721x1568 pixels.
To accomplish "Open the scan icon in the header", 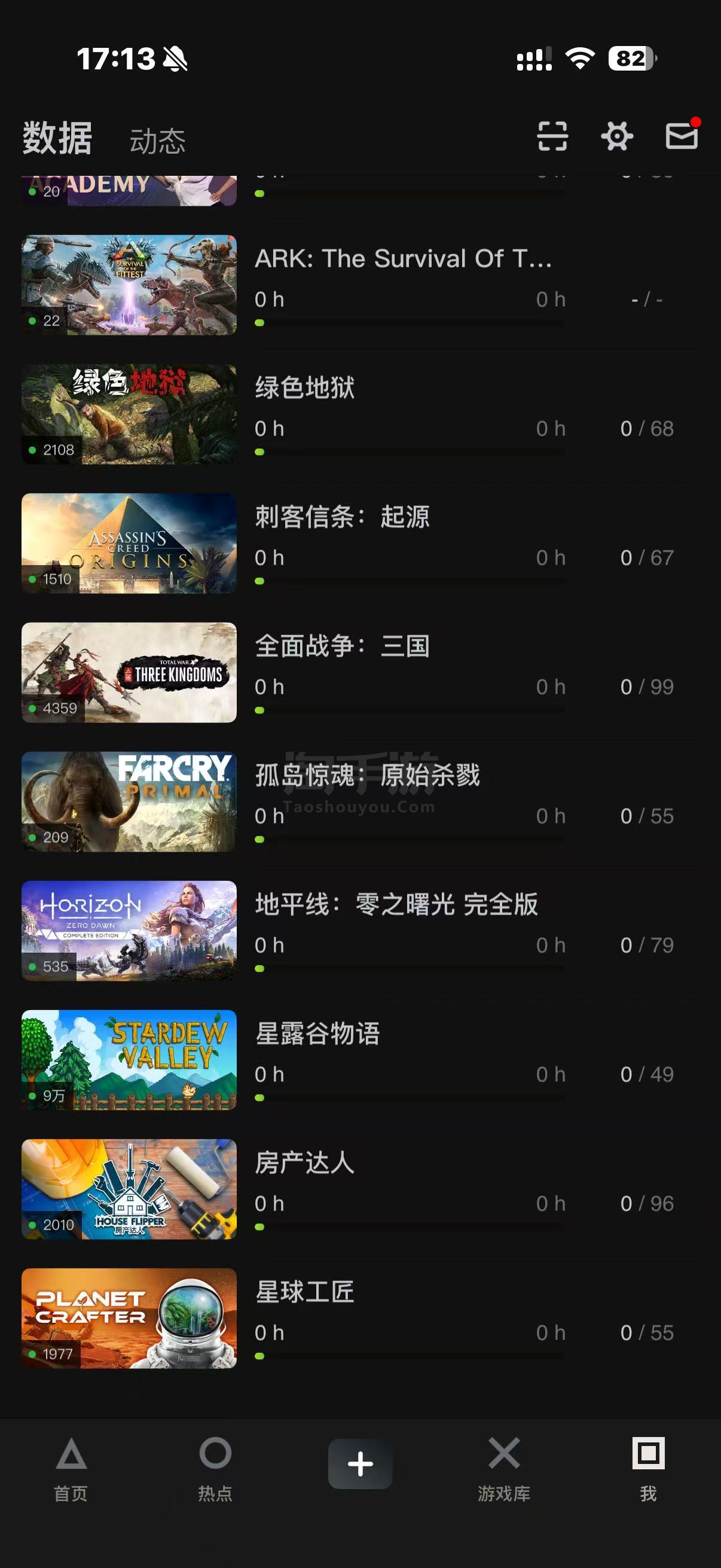I will tap(552, 136).
